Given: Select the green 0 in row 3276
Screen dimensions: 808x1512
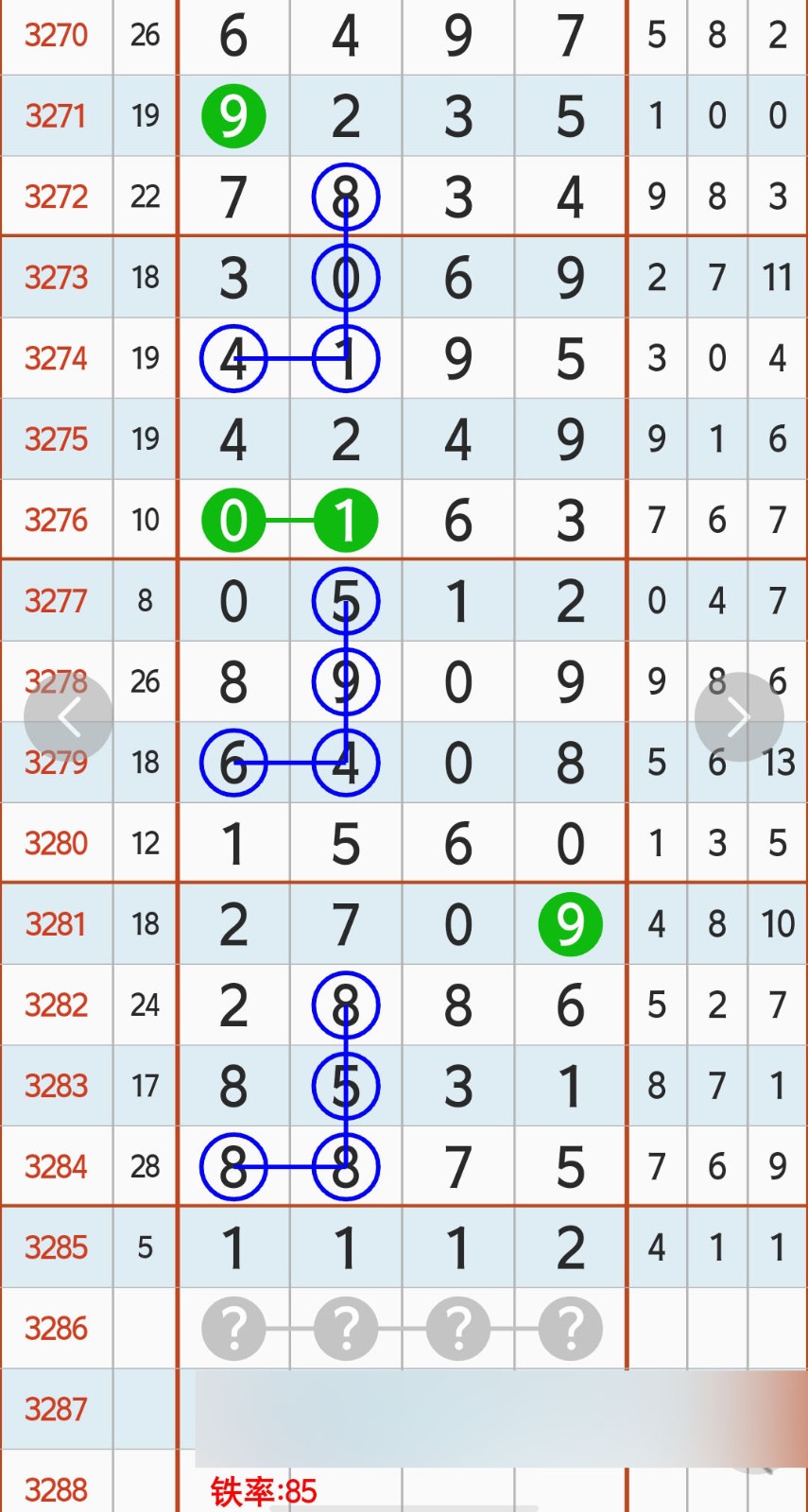Looking at the screenshot, I should pos(233,519).
